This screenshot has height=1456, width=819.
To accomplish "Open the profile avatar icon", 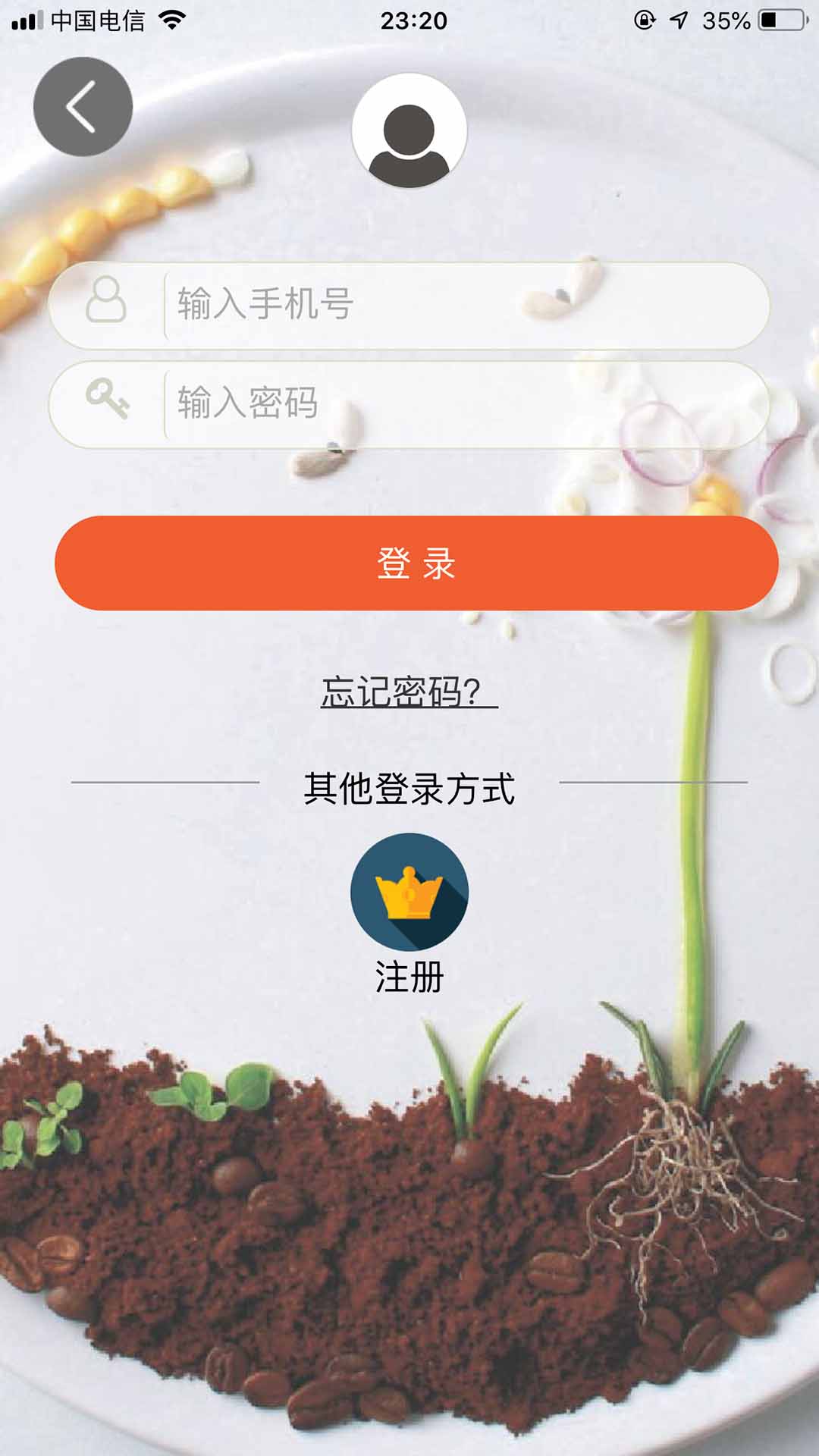I will click(x=409, y=130).
